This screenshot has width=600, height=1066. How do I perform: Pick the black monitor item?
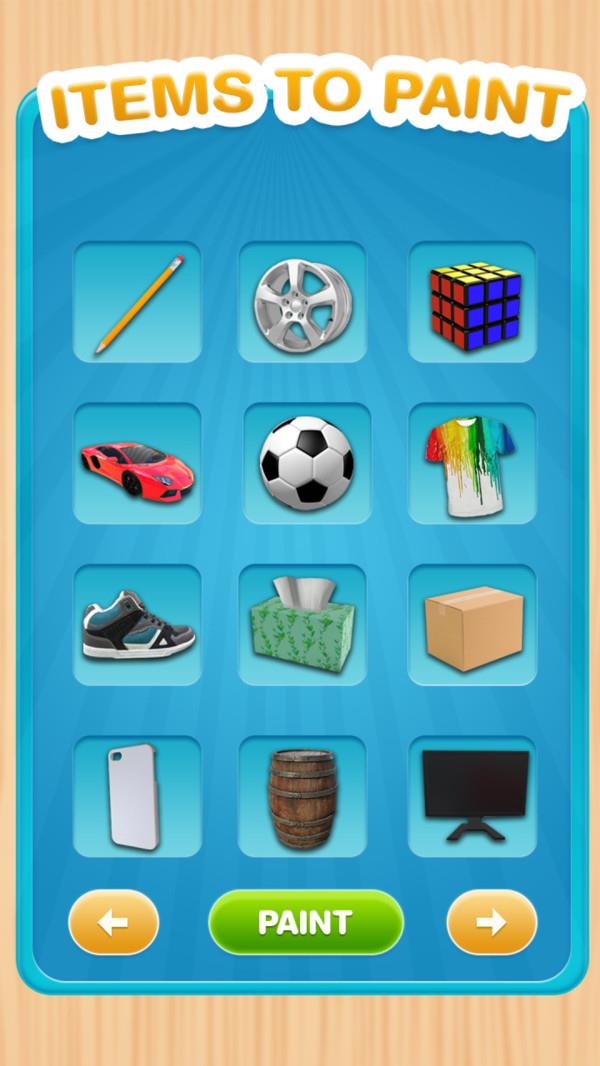tap(472, 796)
